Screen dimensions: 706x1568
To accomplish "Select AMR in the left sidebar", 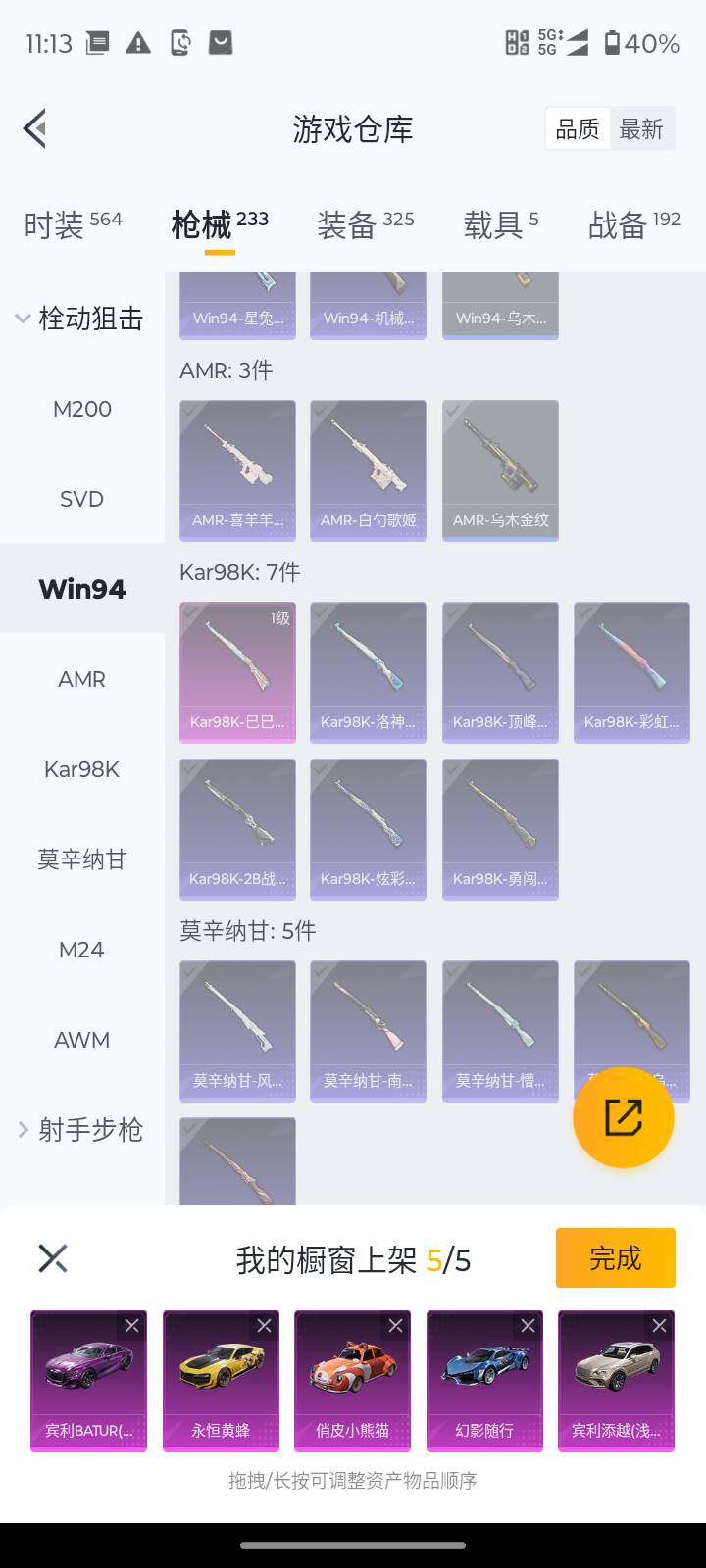I will (x=80, y=679).
